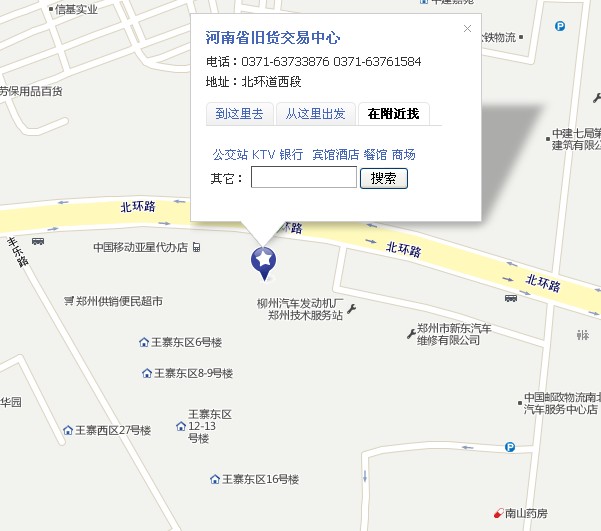The width and height of the screenshot is (601, 531).
Task: Focus the 其它 text input field
Action: click(303, 178)
